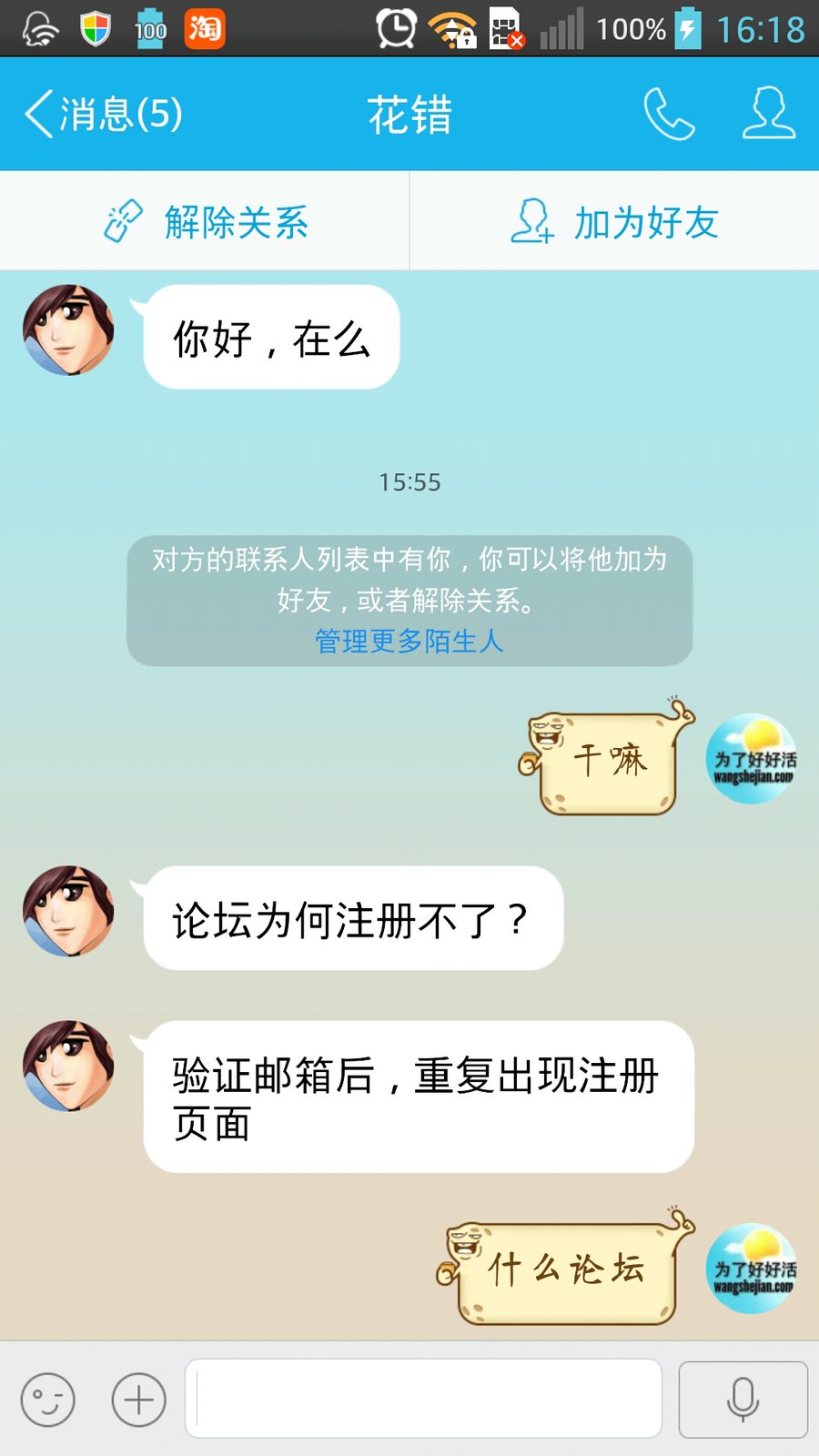Open the plus attachment menu
819x1456 pixels.
point(138,1399)
